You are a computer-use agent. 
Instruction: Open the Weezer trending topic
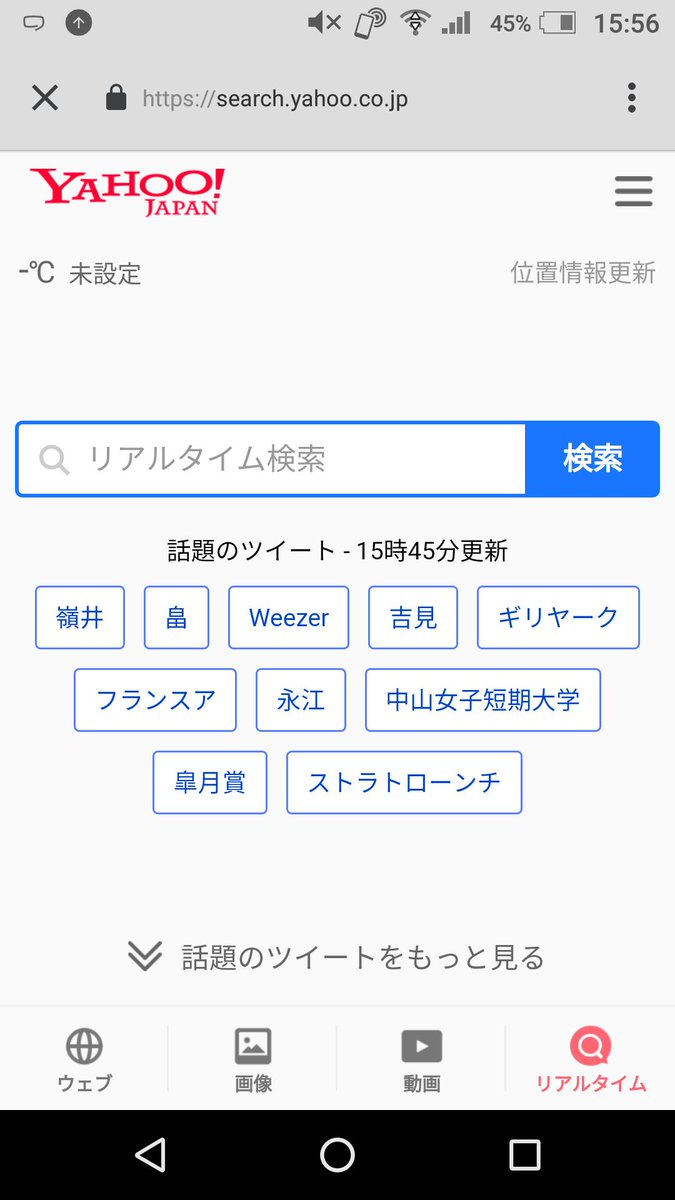(289, 618)
